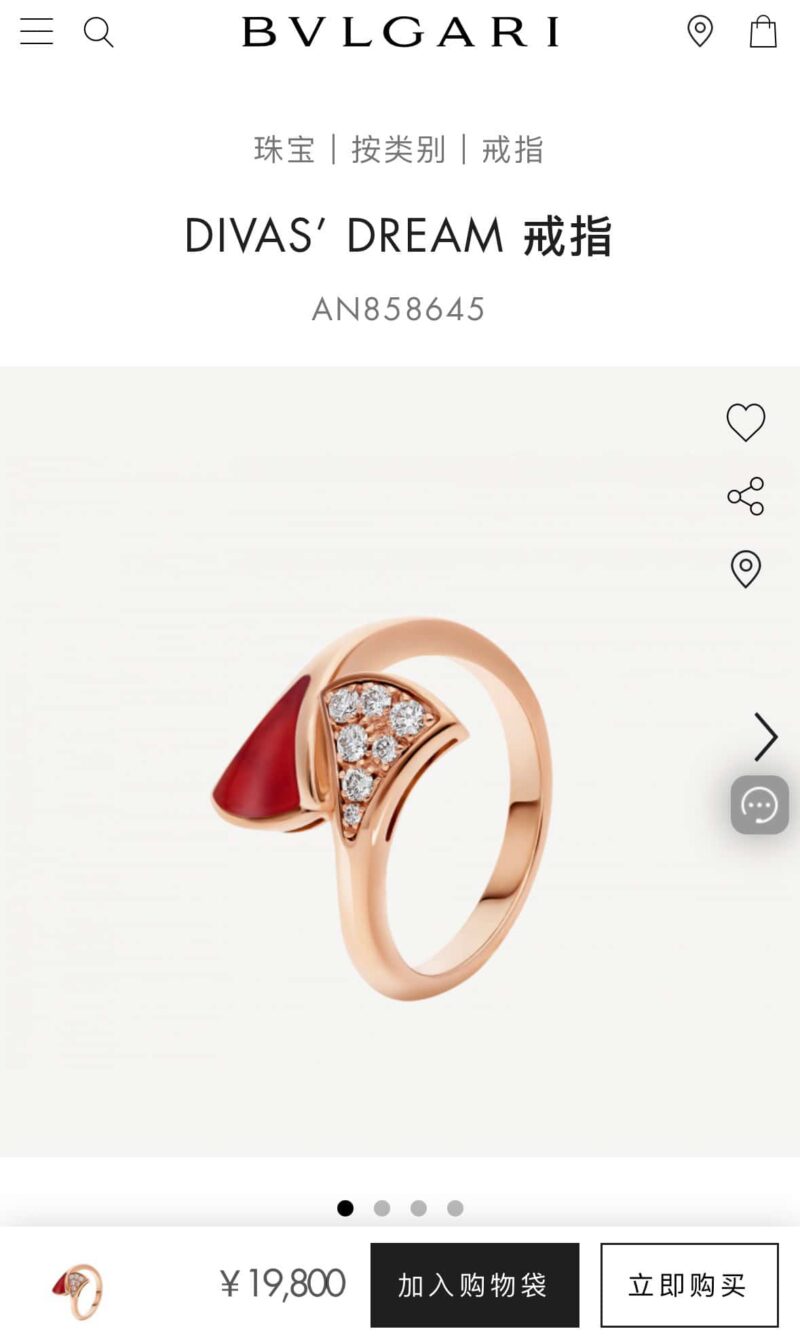The image size is (800, 1344).
Task: Open the live chat bubble
Action: coord(759,804)
